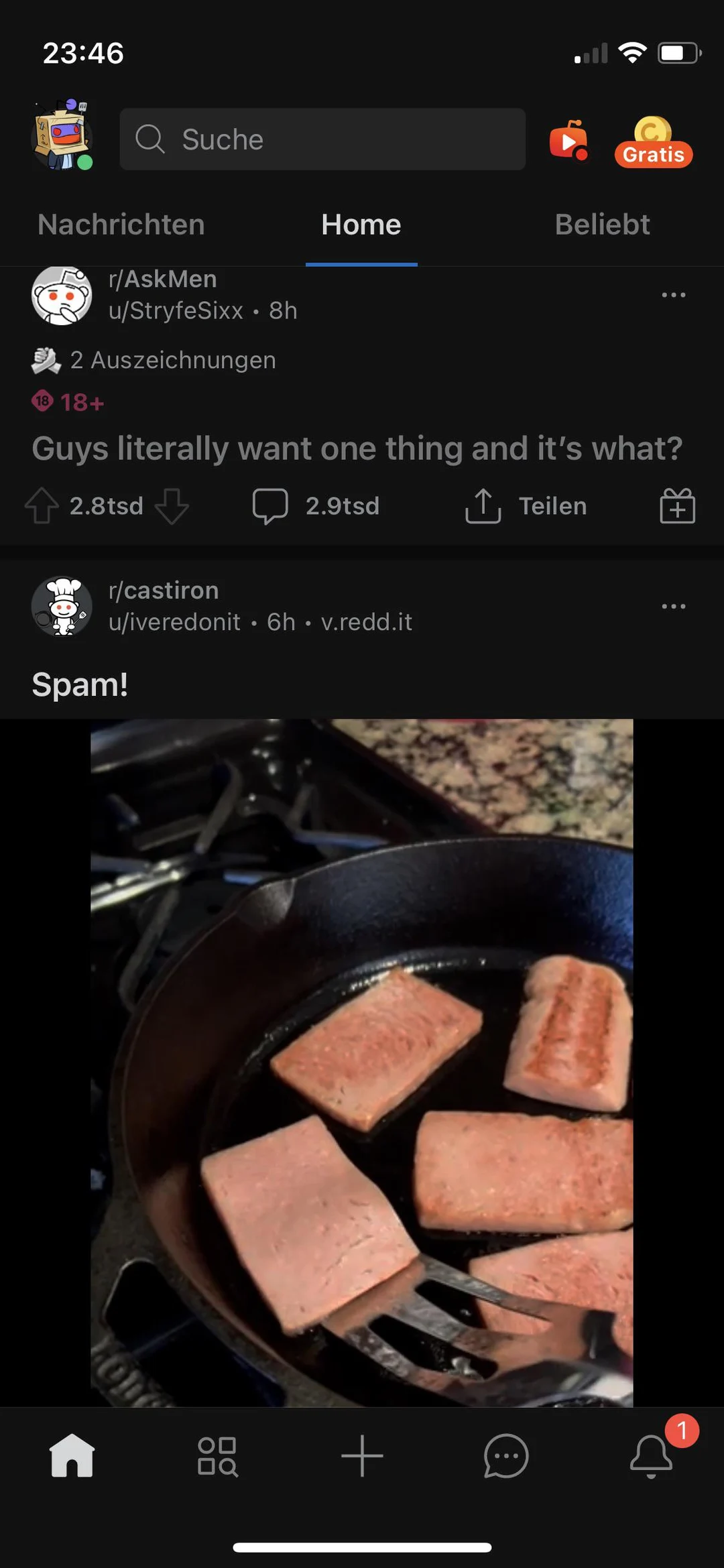Viewport: 724px width, 1568px height.
Task: Open overflow menu on the Spam! post
Action: [673, 607]
